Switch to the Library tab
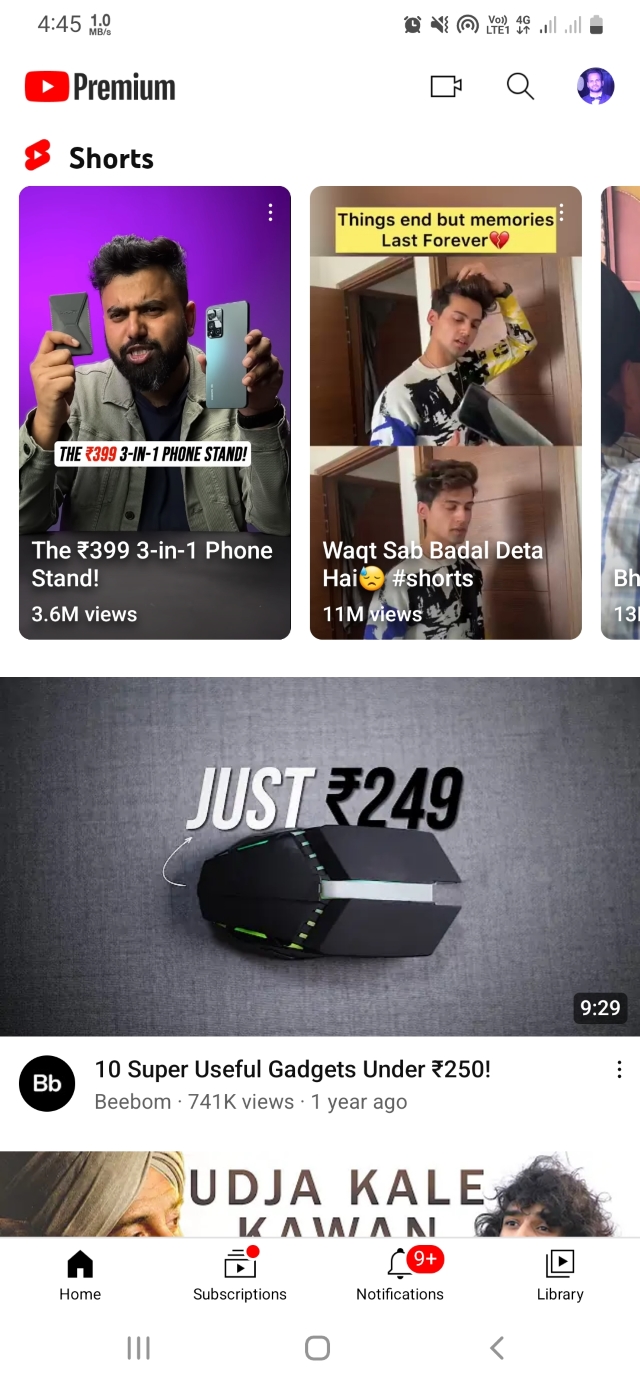 (560, 1275)
